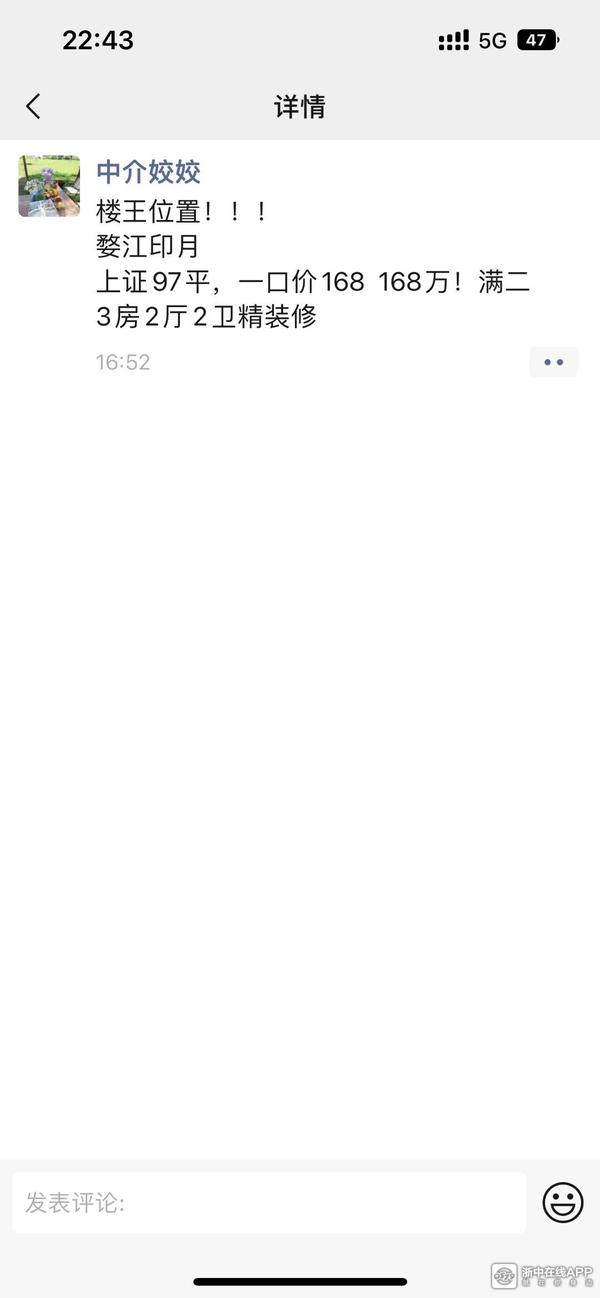Open 中介姣姣's profile avatar
This screenshot has height=1298, width=600.
(x=49, y=186)
